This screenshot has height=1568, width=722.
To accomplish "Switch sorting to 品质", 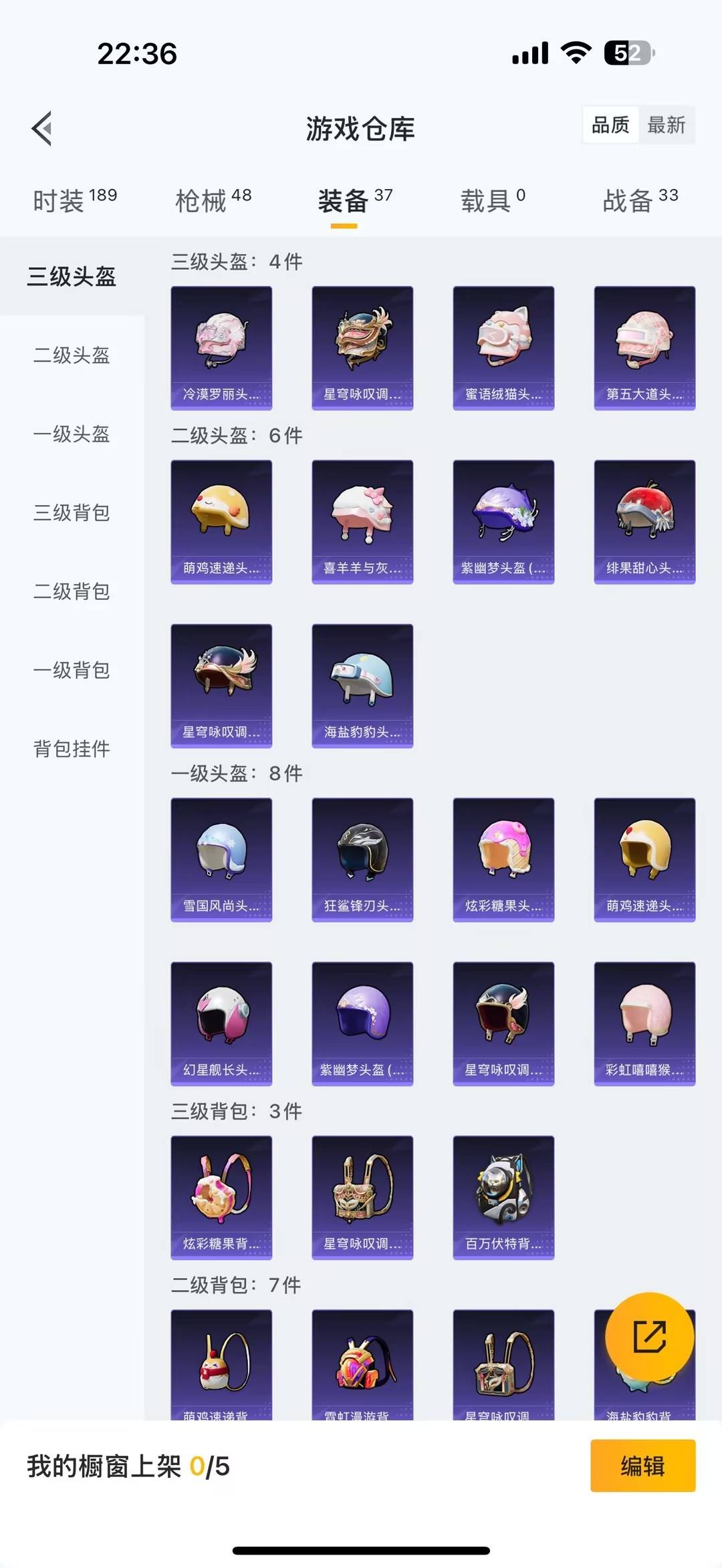I will click(610, 125).
